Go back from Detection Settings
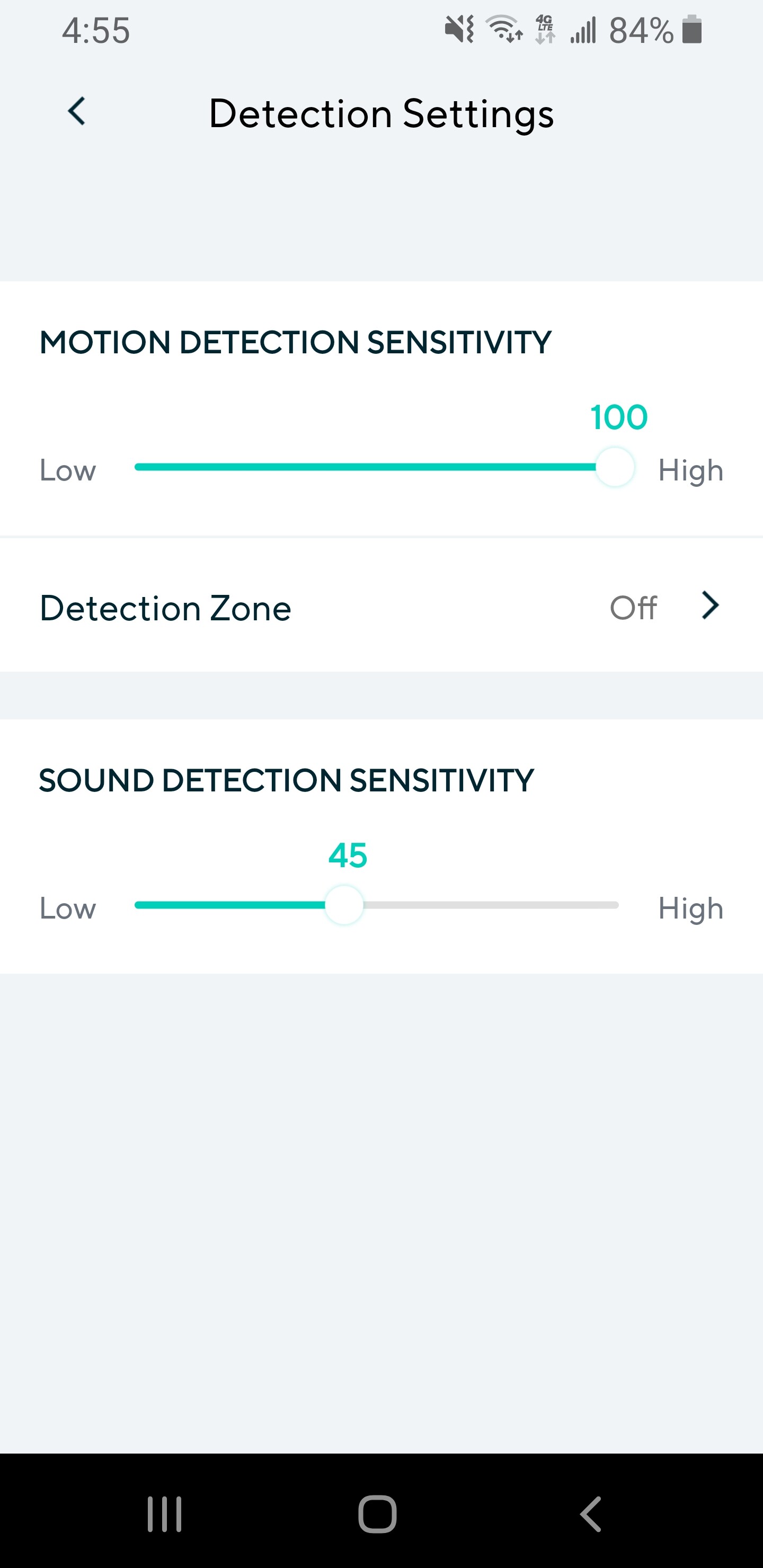Screen dimensions: 763x1568 coord(77,112)
